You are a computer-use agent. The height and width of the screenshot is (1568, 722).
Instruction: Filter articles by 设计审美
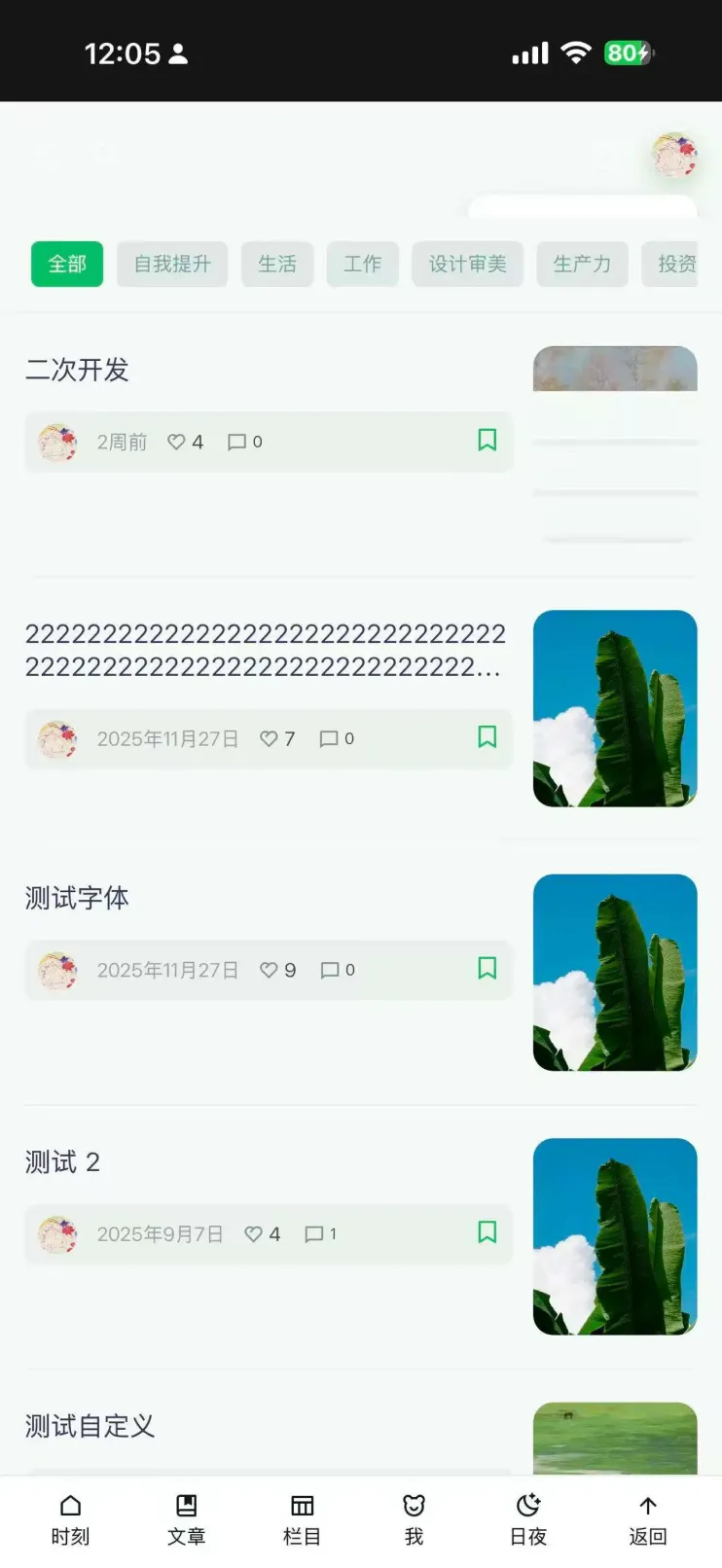[x=467, y=264]
